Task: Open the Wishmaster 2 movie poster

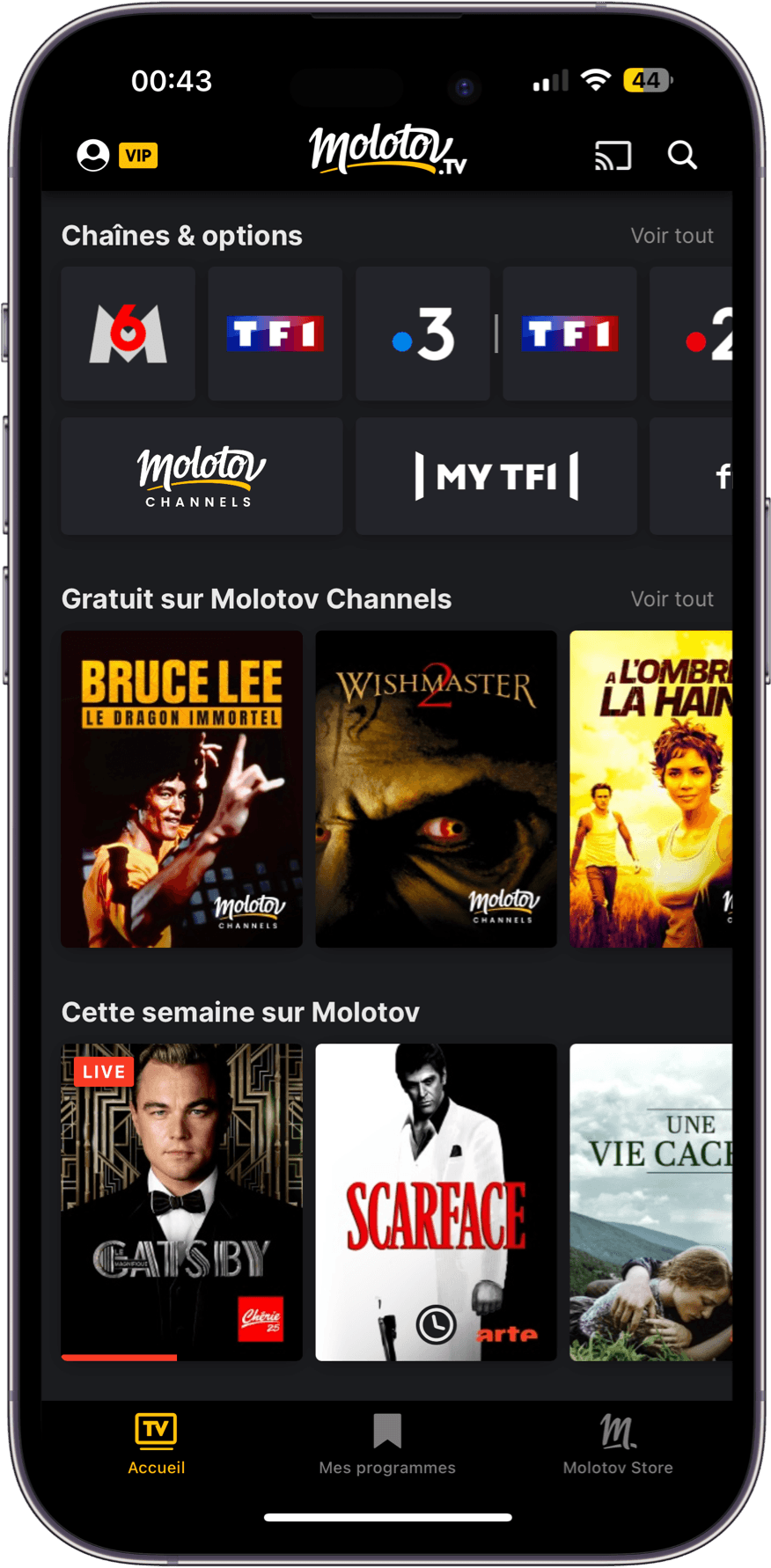Action: tap(436, 789)
